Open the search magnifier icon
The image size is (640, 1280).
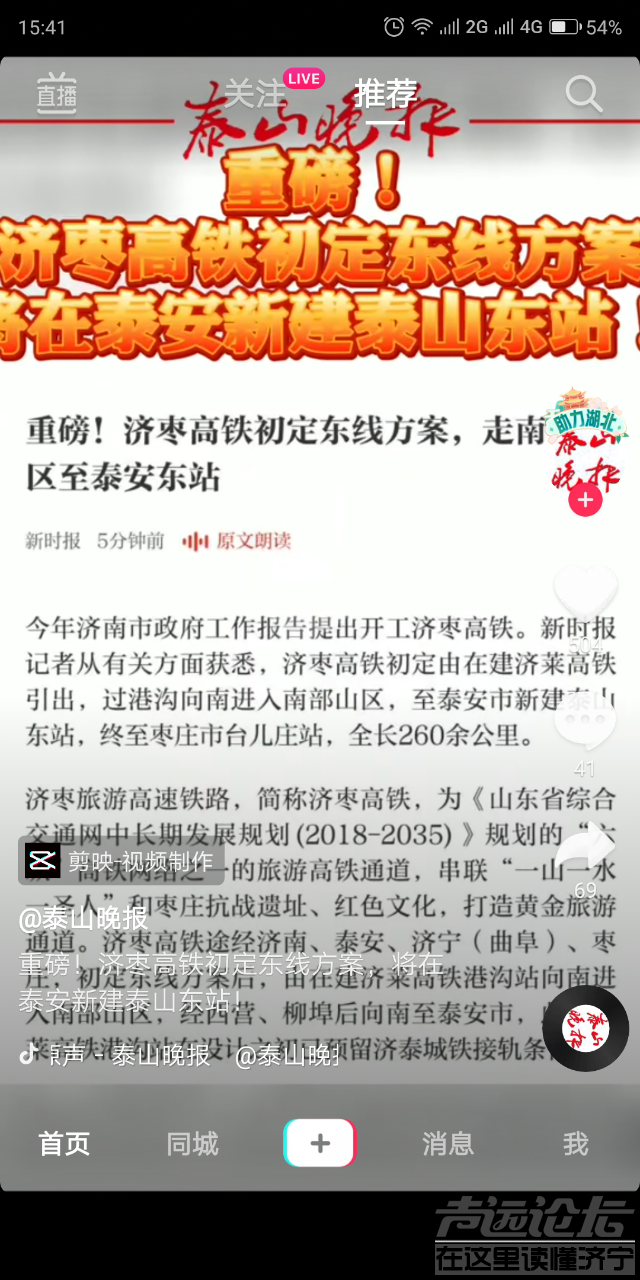584,94
